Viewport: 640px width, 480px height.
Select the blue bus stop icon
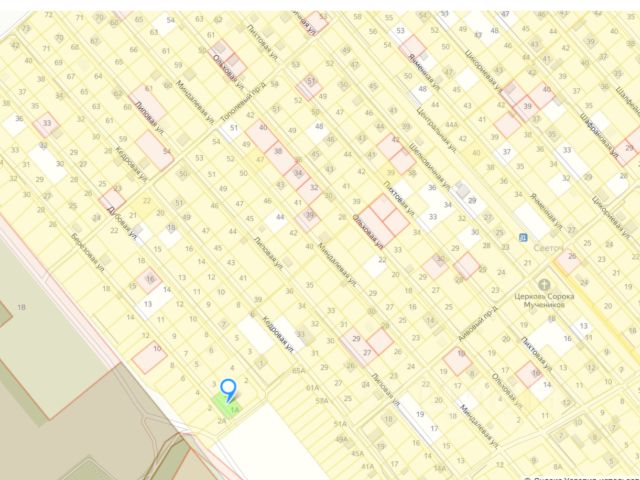click(522, 237)
